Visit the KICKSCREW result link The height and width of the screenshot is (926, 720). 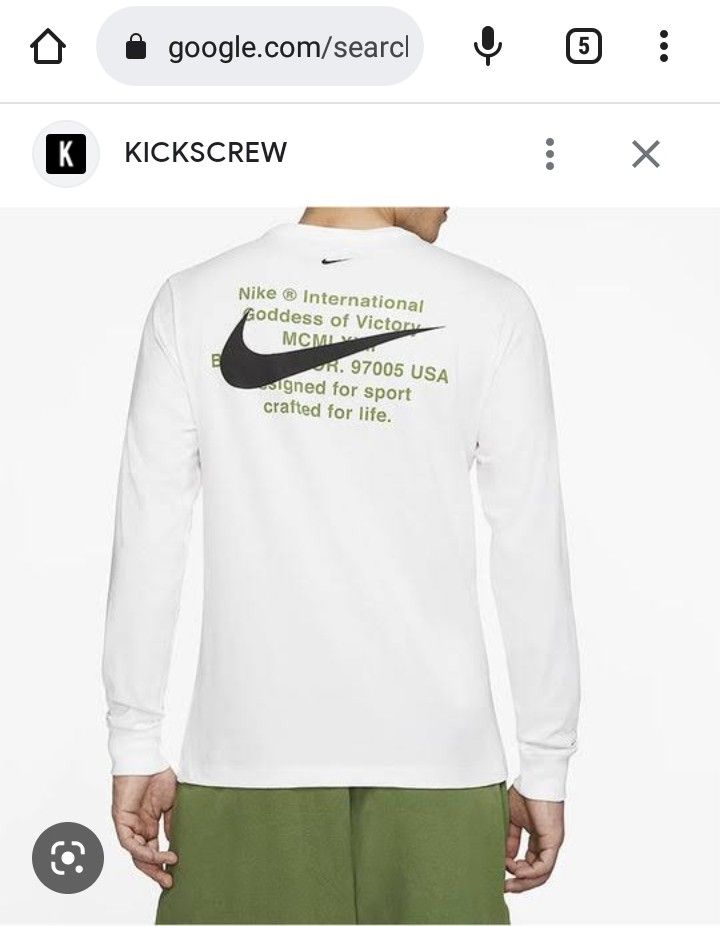205,153
